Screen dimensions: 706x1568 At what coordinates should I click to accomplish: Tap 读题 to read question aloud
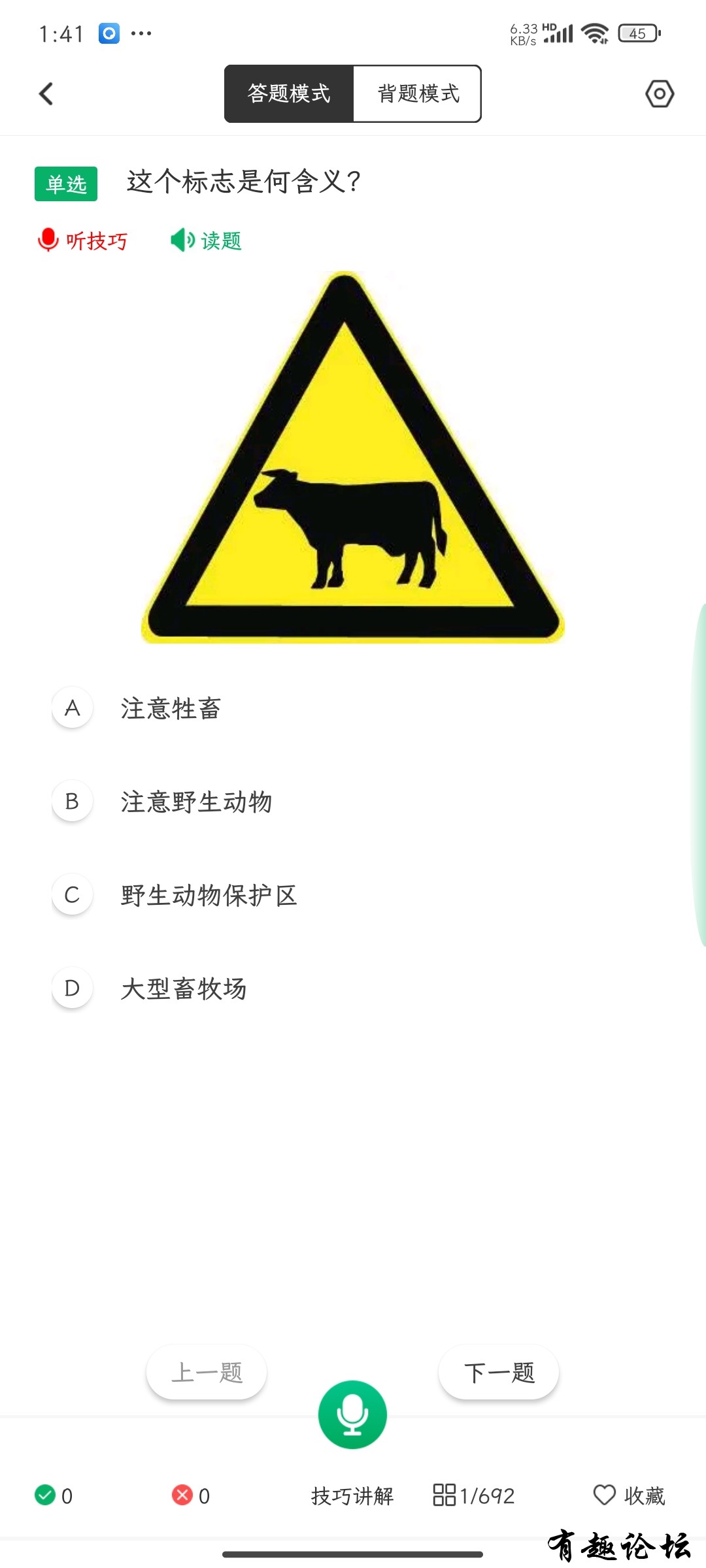[x=207, y=240]
